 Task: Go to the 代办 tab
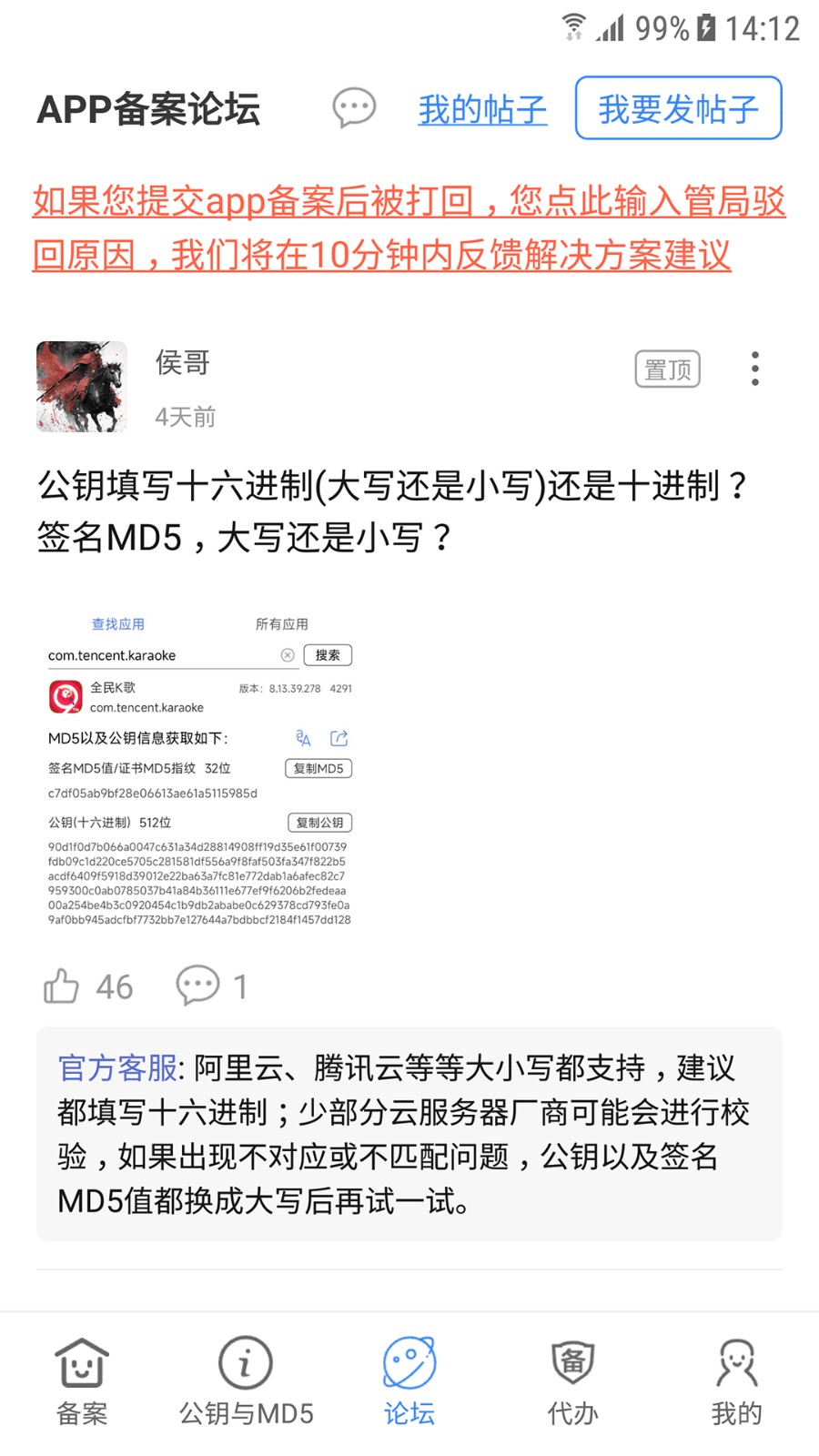[x=572, y=1380]
